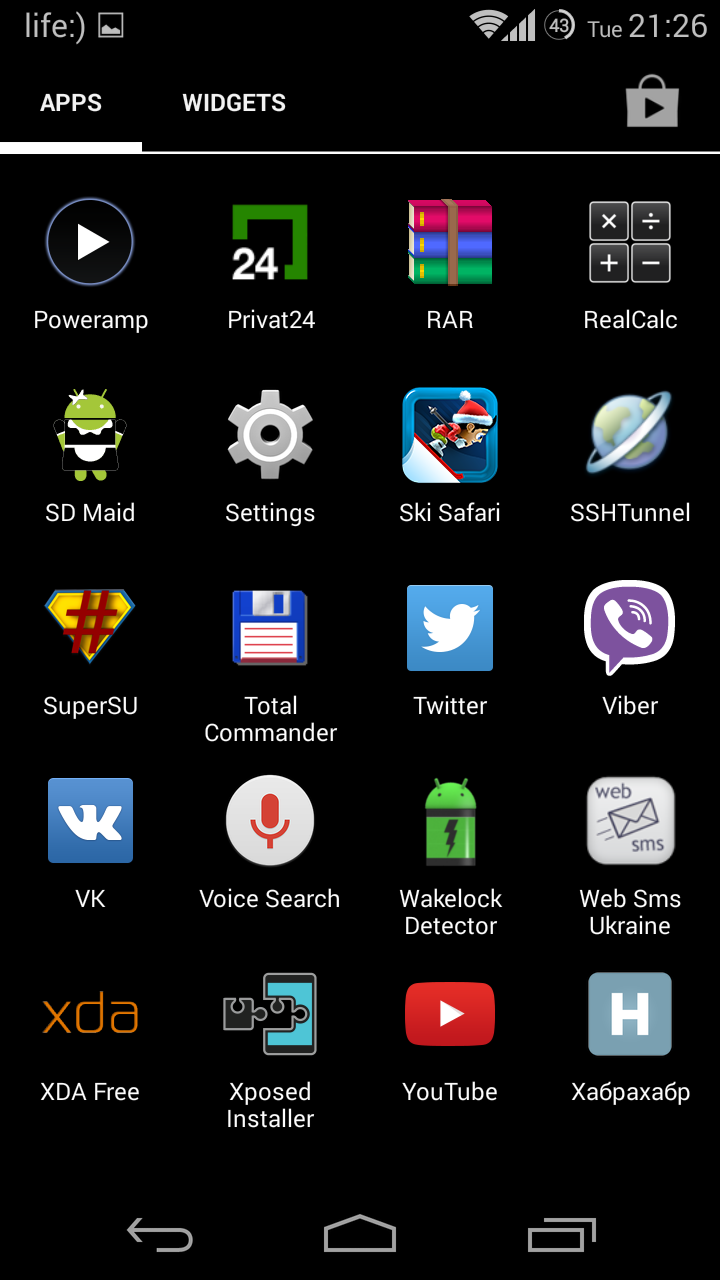Start Voice Search

270,821
